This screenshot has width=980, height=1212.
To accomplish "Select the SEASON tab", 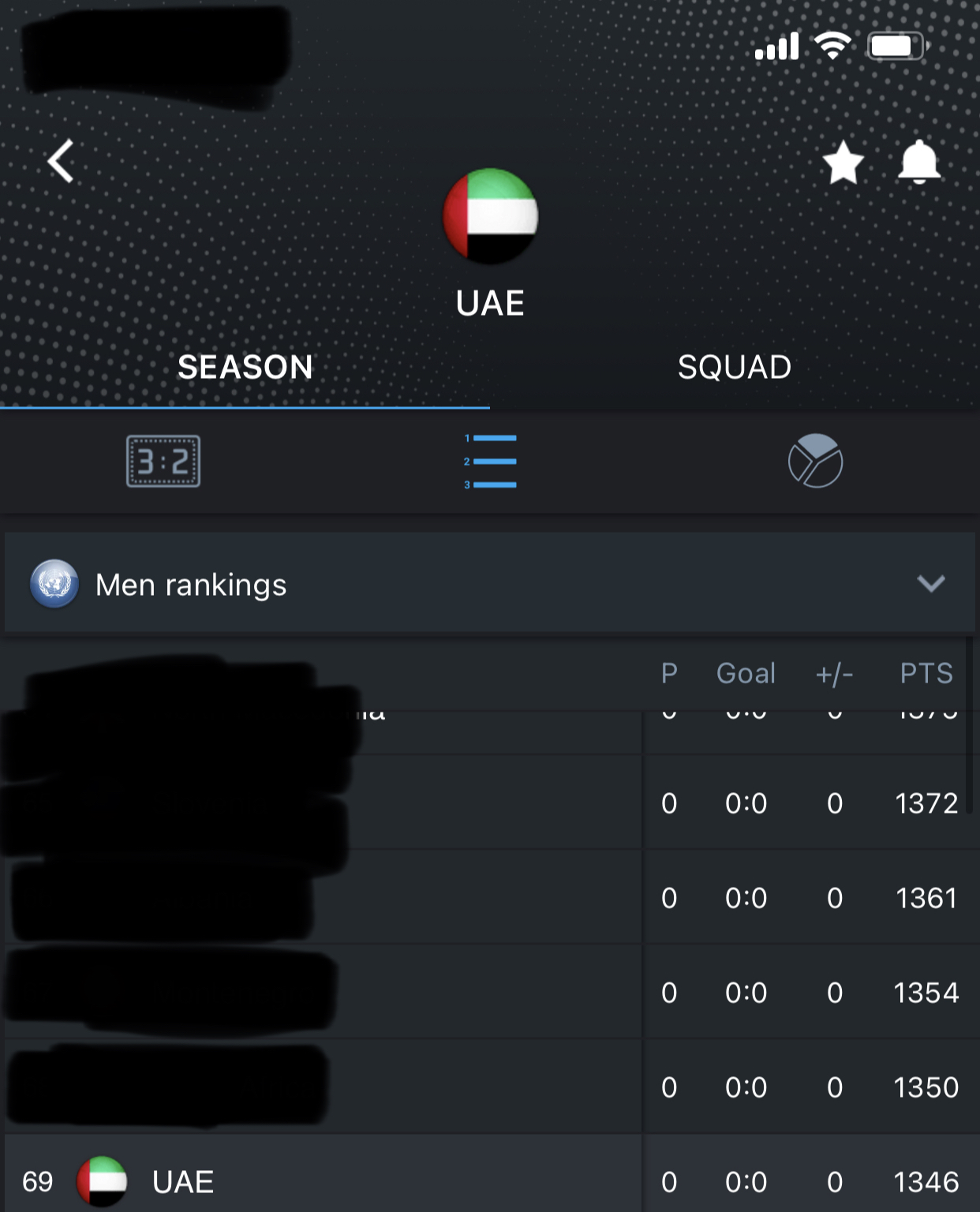I will pyautogui.click(x=245, y=368).
